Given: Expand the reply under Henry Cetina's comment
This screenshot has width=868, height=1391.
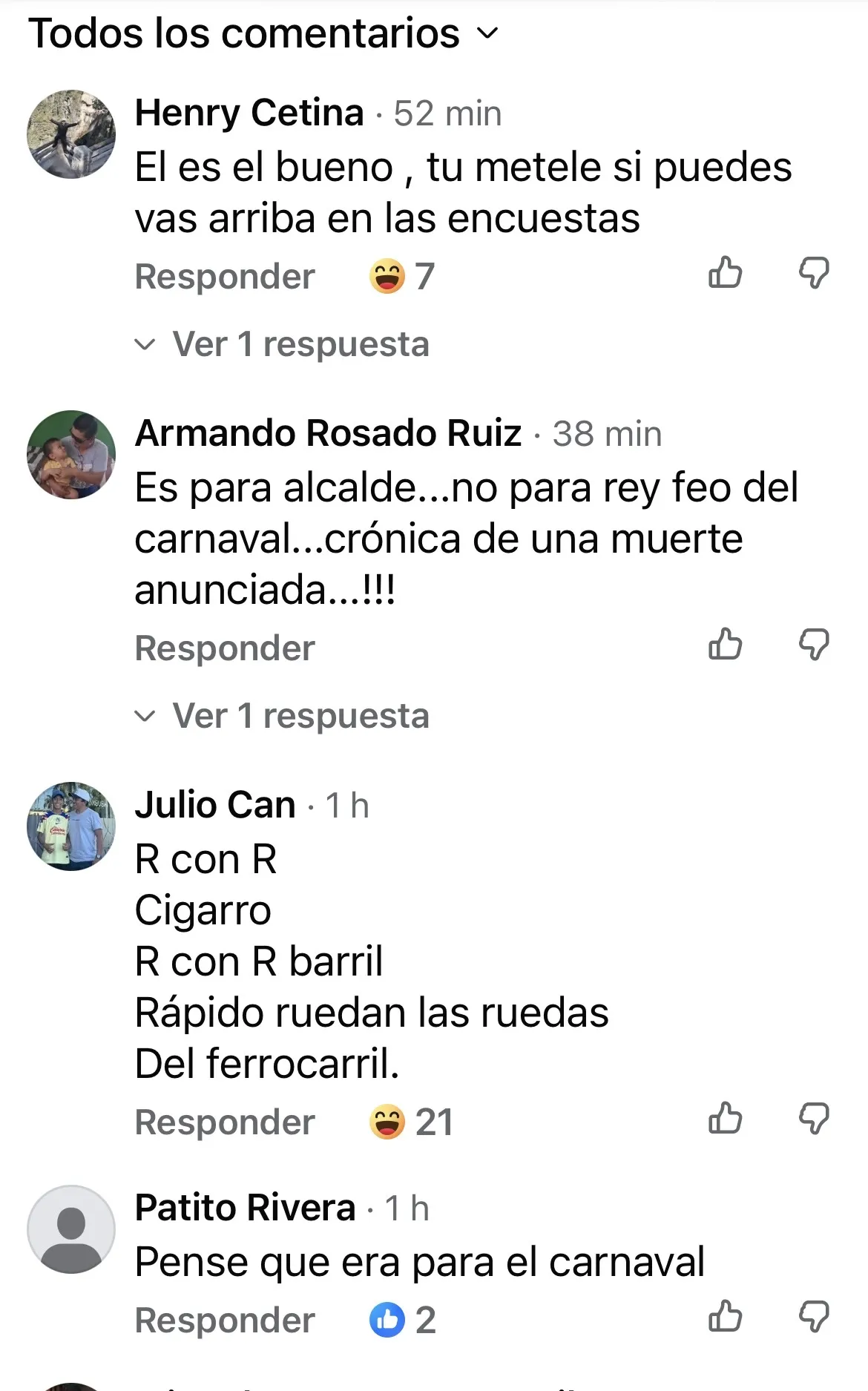Looking at the screenshot, I should 282,344.
